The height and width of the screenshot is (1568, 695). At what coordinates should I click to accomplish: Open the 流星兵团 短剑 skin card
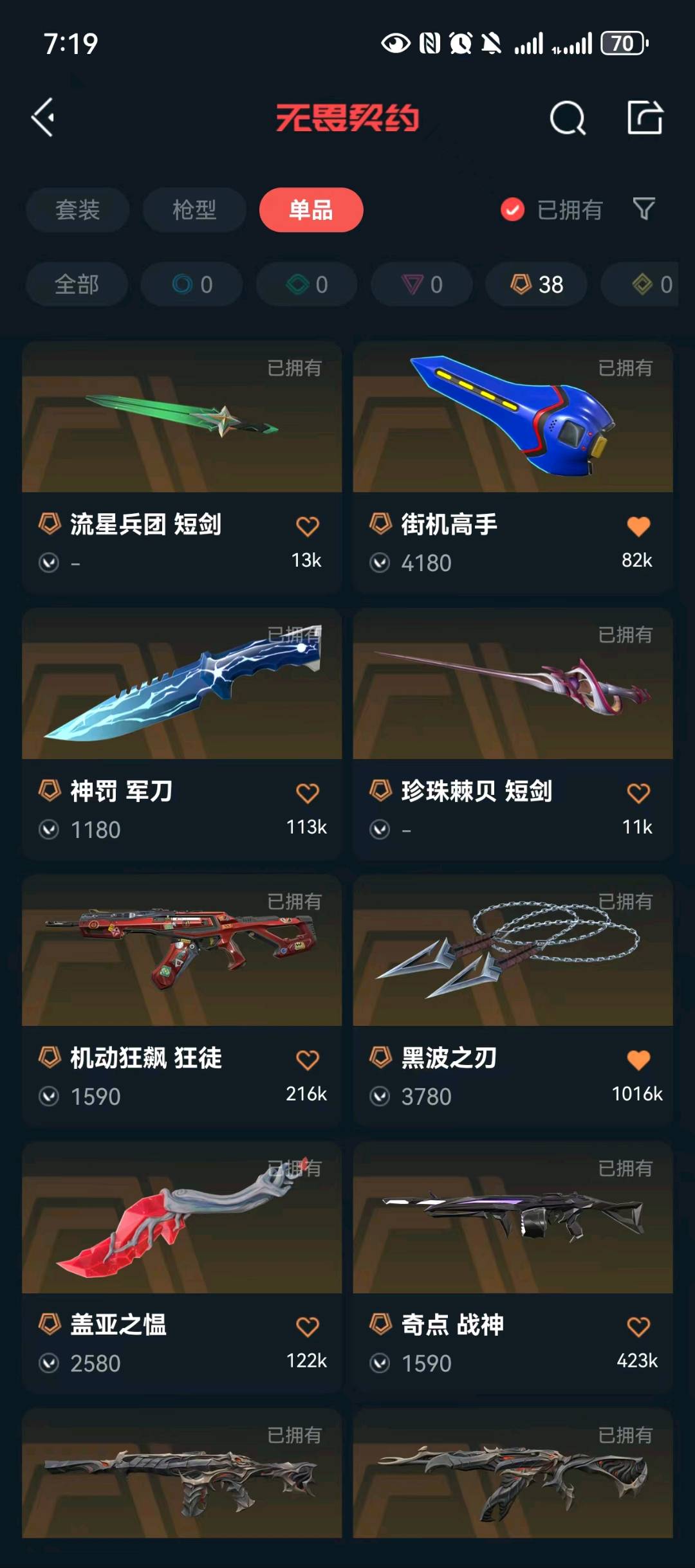coord(181,418)
